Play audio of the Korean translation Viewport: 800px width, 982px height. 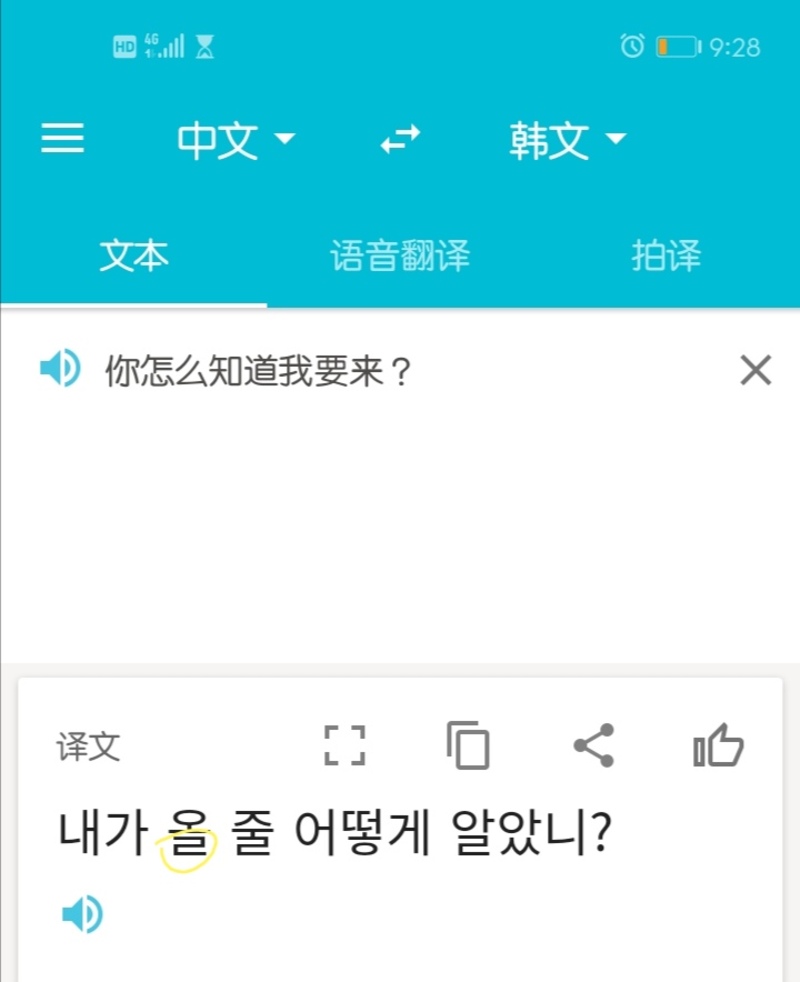pyautogui.click(x=82, y=914)
